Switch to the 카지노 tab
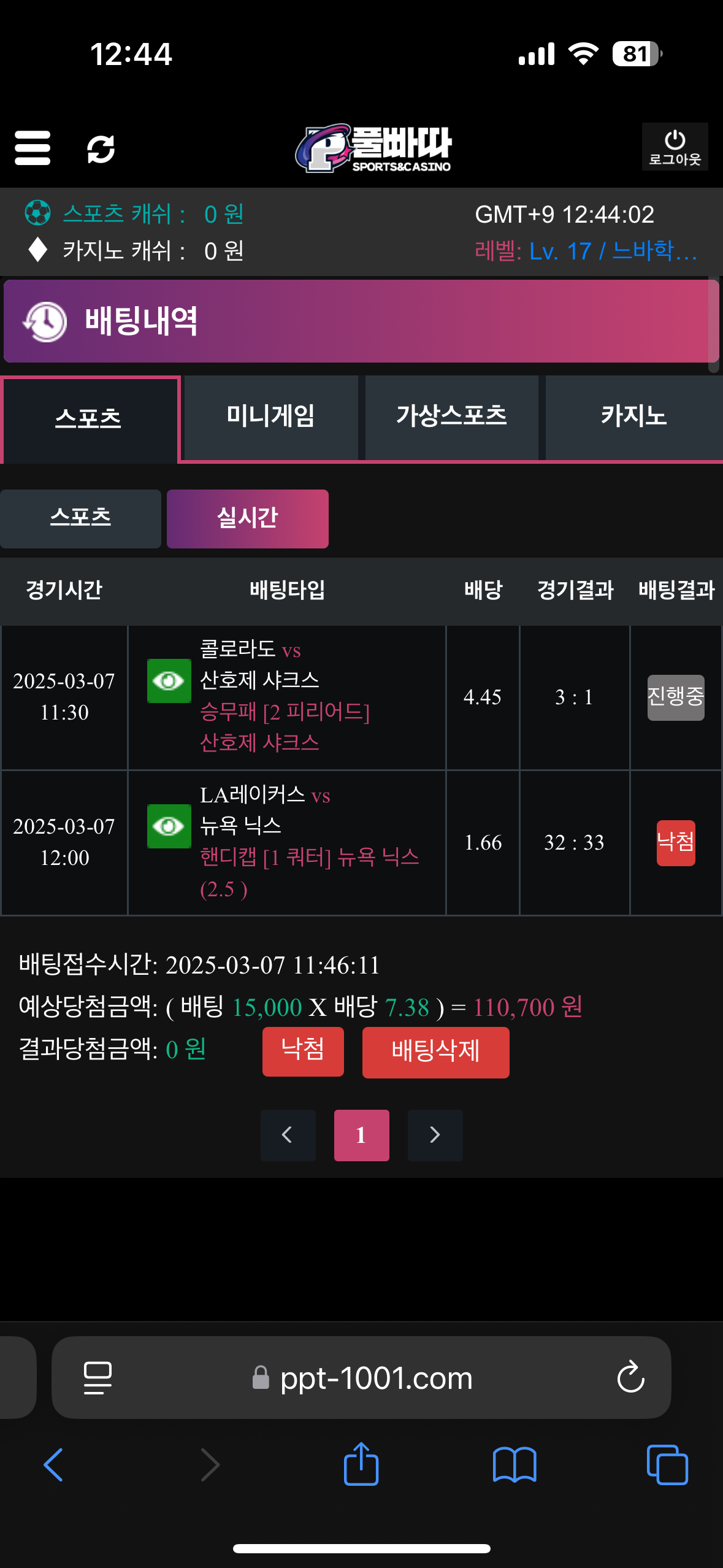 [x=633, y=417]
